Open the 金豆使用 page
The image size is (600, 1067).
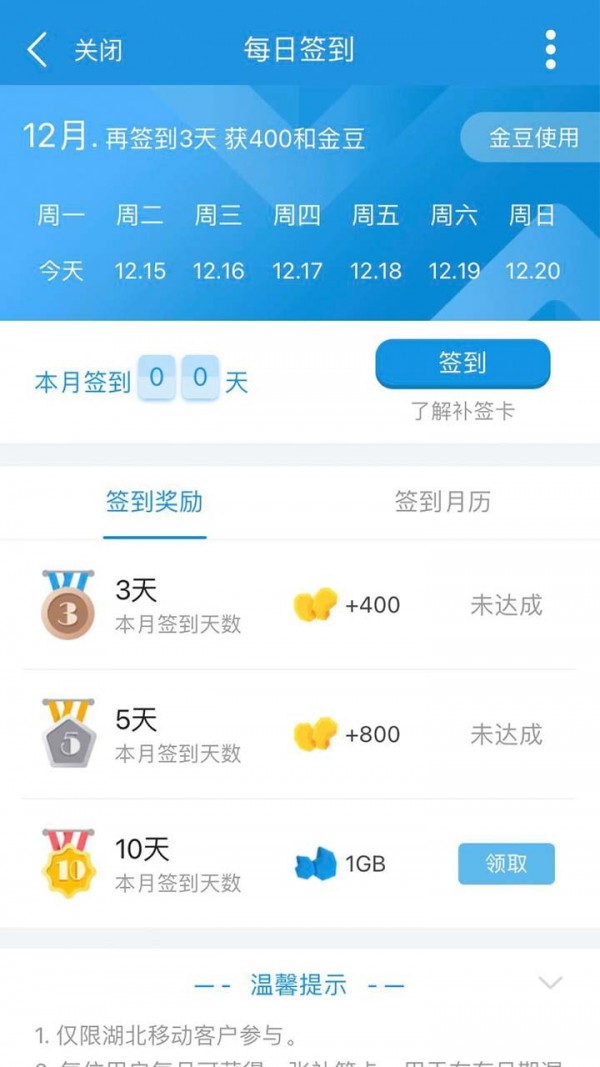coord(532,138)
